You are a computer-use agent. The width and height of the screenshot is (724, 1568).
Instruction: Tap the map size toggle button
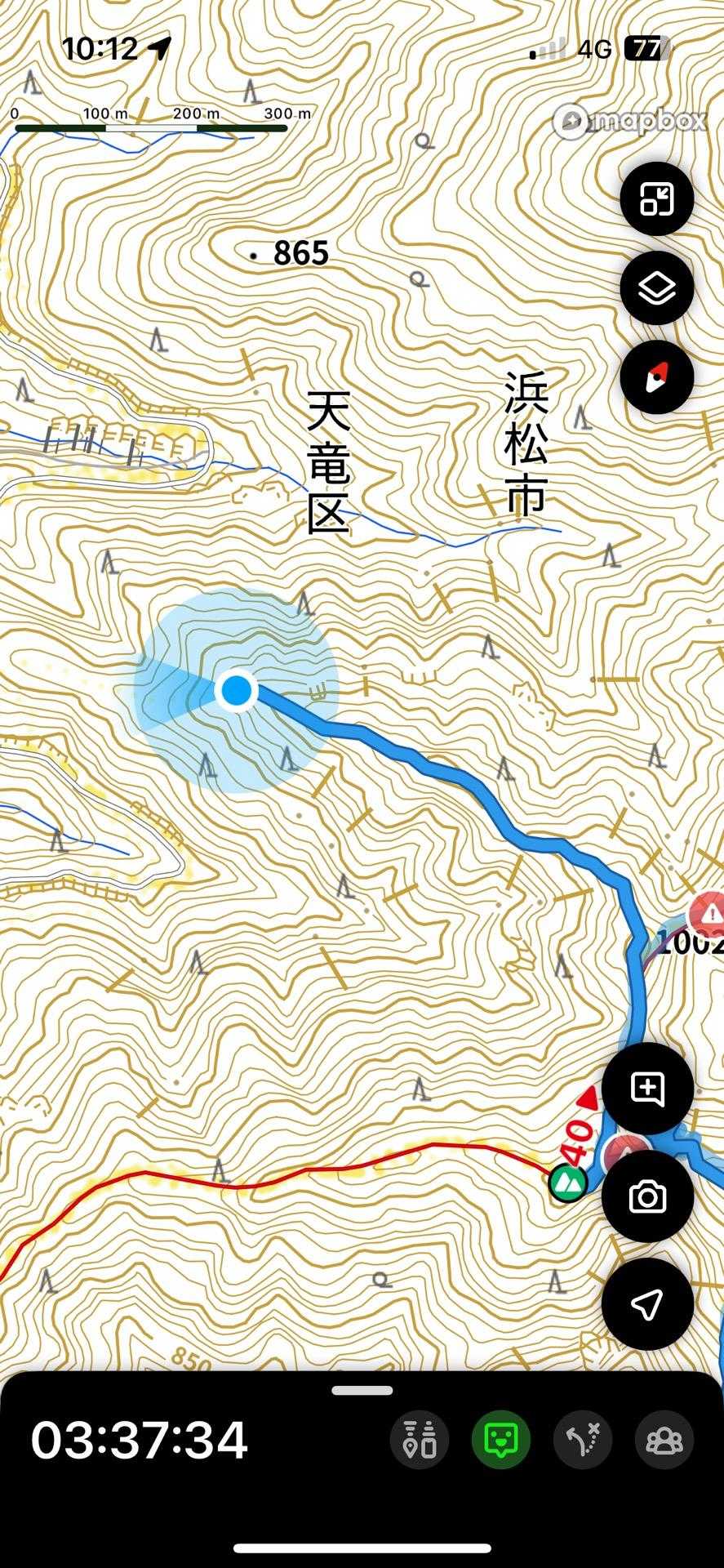[656, 198]
